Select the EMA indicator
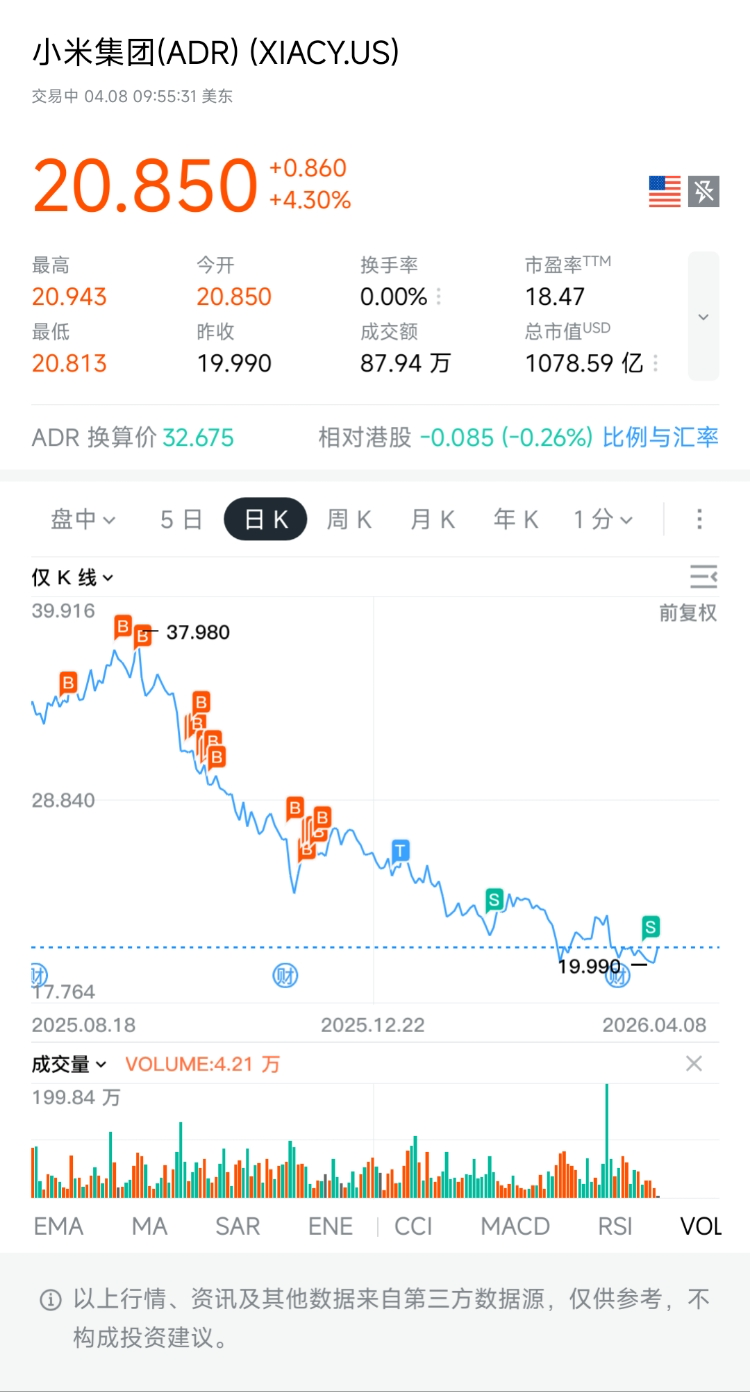This screenshot has width=750, height=1392. (x=58, y=1226)
